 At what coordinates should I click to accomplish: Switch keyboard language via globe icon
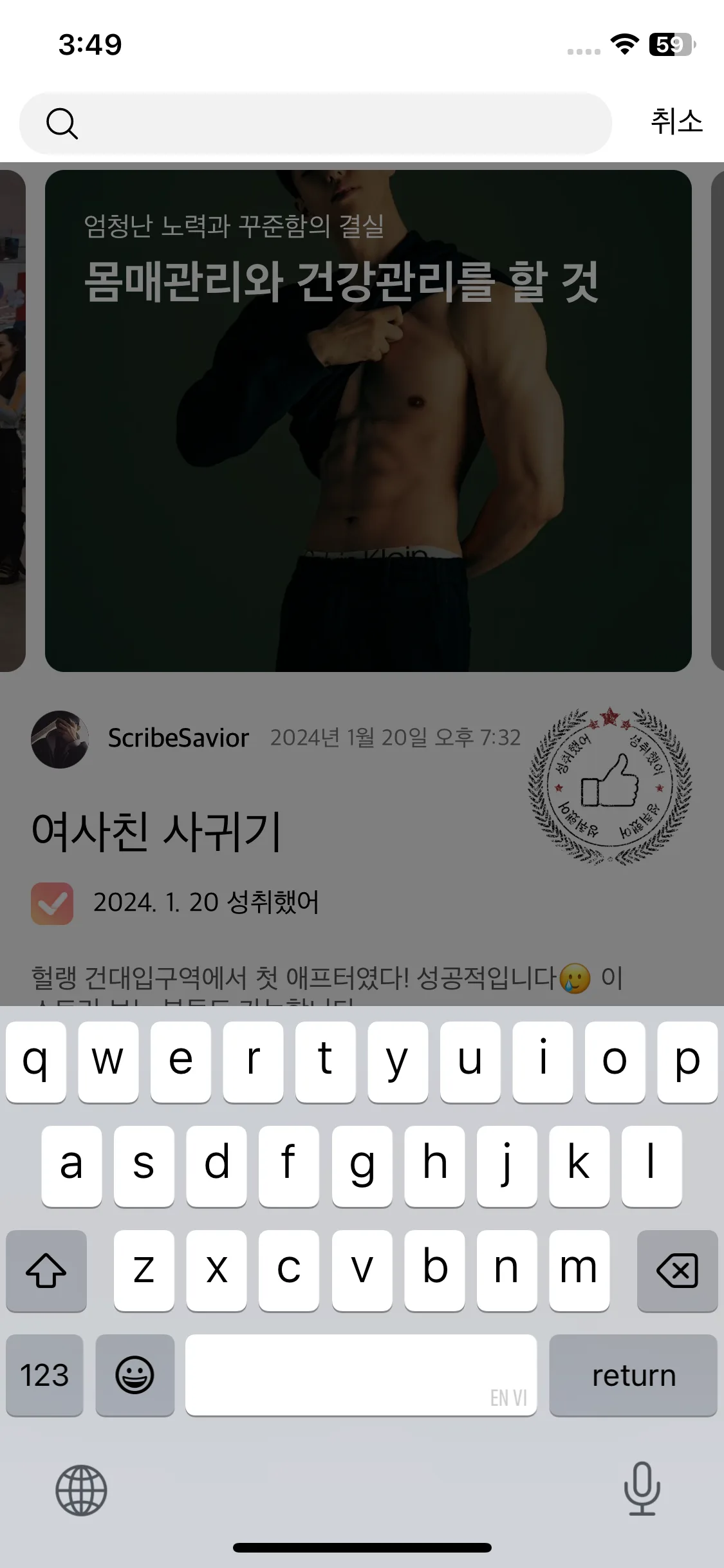click(x=81, y=1490)
